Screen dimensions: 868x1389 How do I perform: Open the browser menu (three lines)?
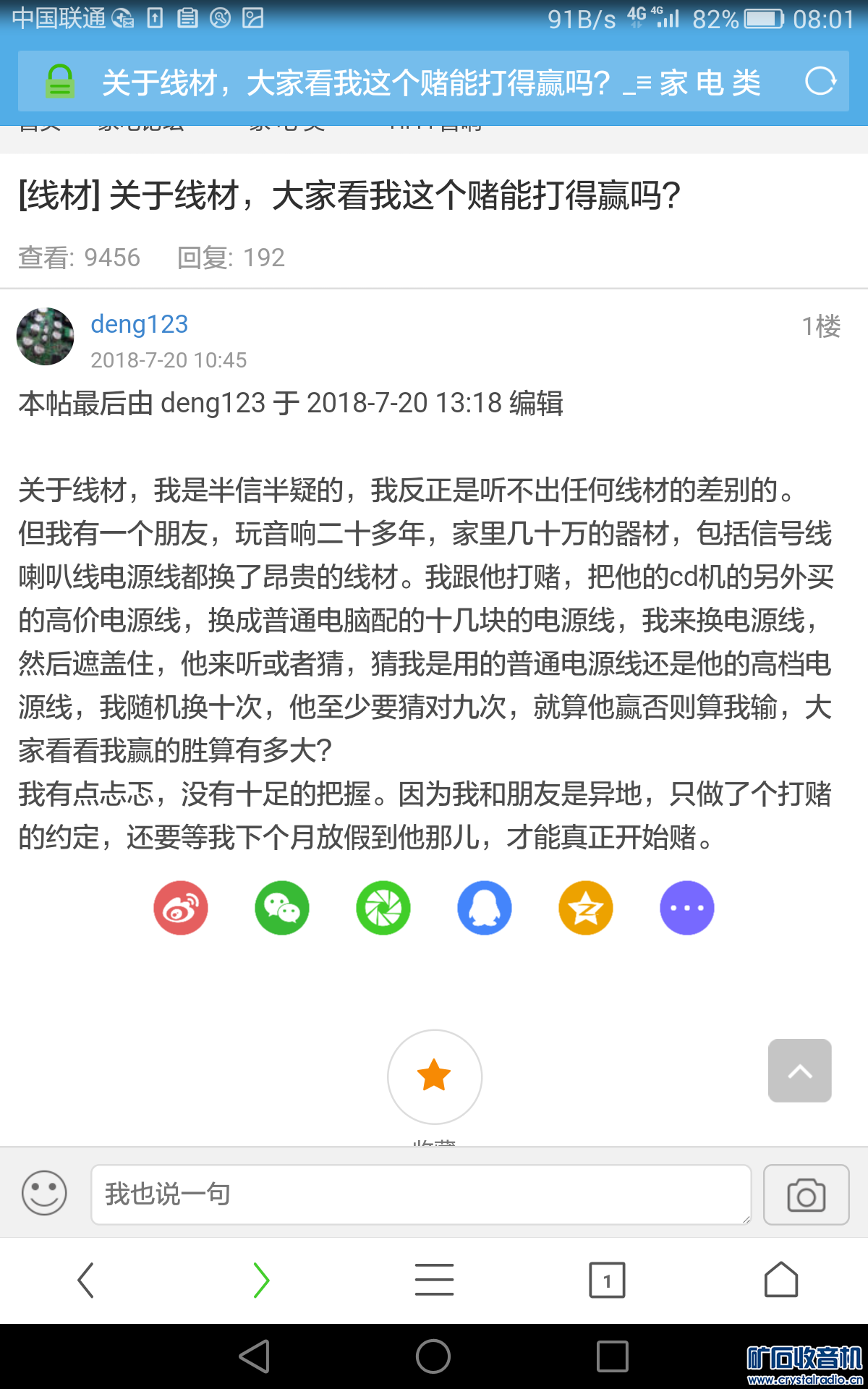(x=434, y=1280)
